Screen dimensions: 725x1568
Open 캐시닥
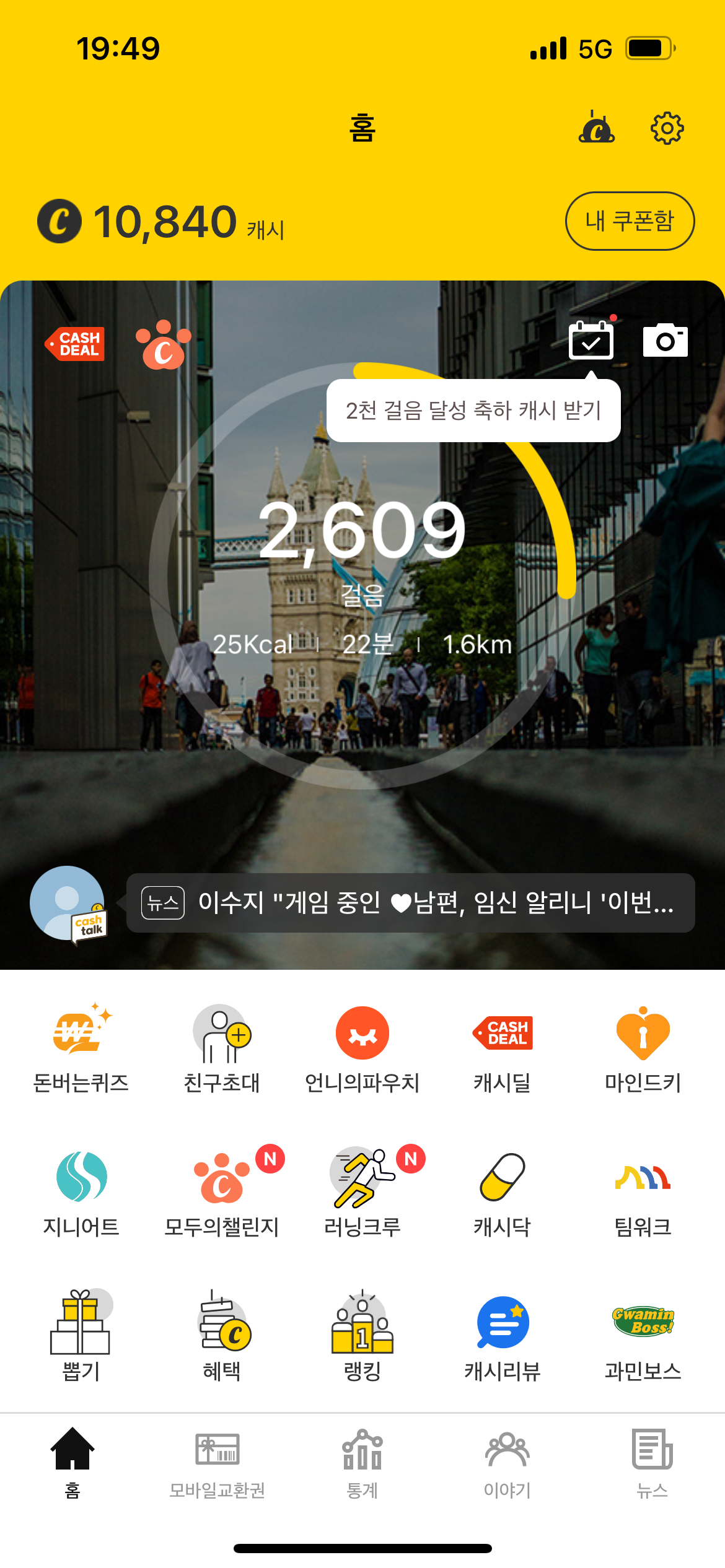503,1193
